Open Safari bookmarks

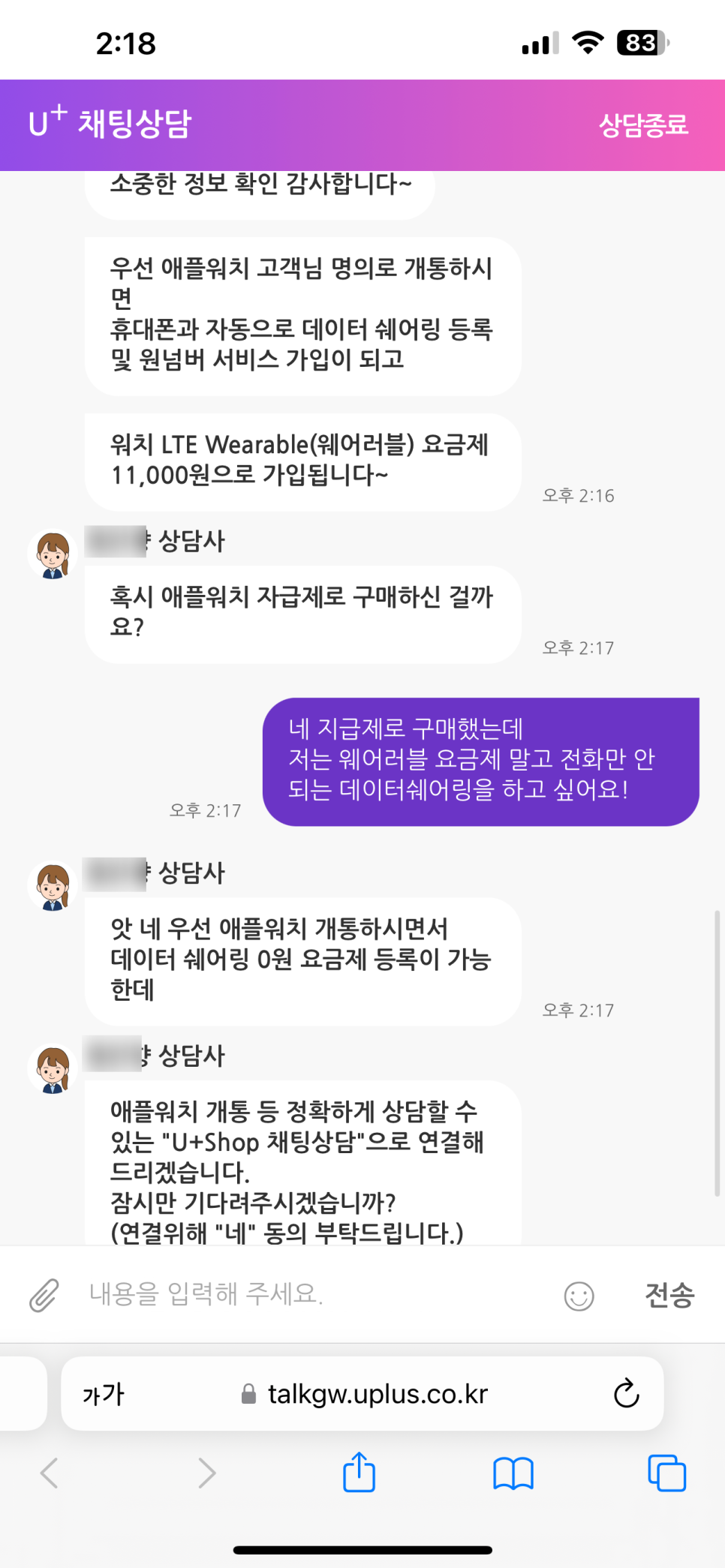click(513, 1473)
